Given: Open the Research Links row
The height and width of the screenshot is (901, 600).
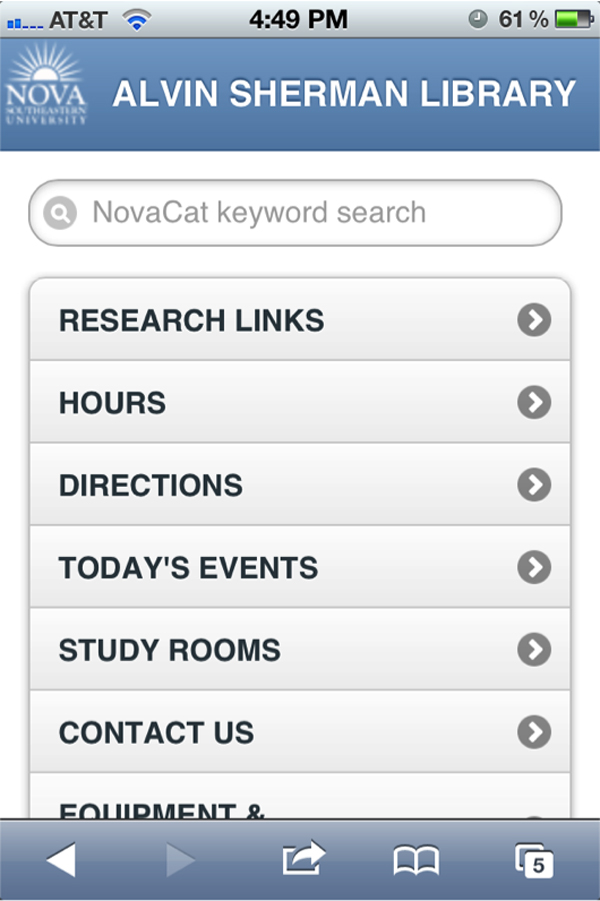Looking at the screenshot, I should (x=300, y=320).
